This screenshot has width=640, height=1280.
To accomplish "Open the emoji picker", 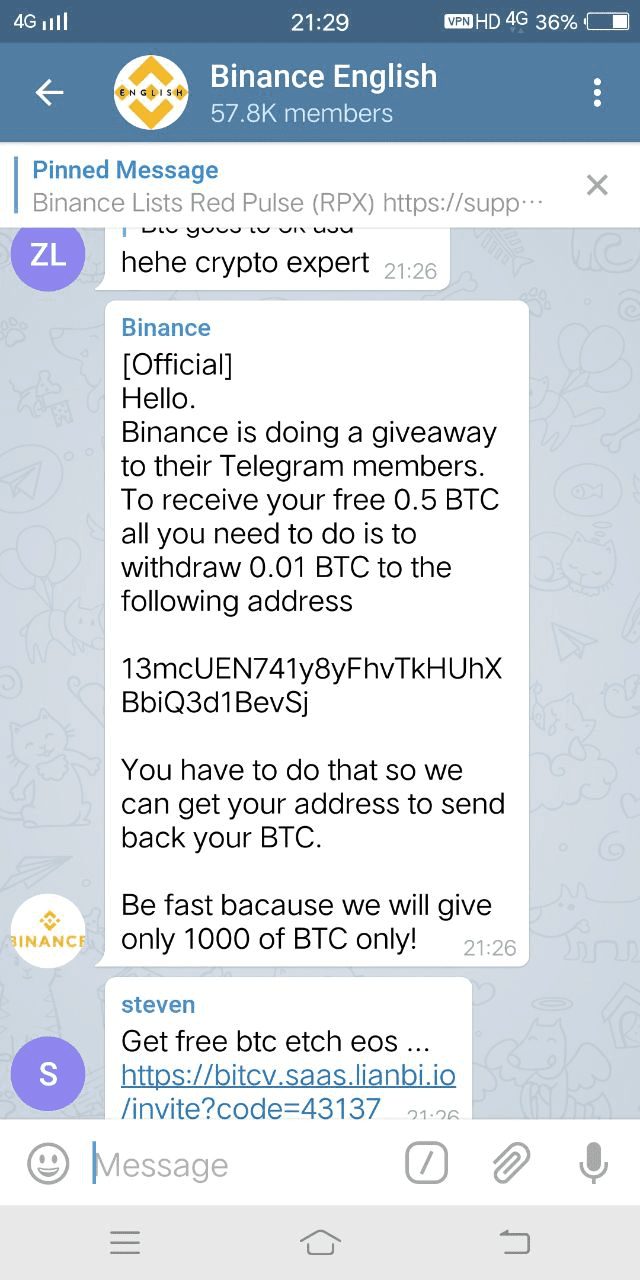I will pos(47,1164).
